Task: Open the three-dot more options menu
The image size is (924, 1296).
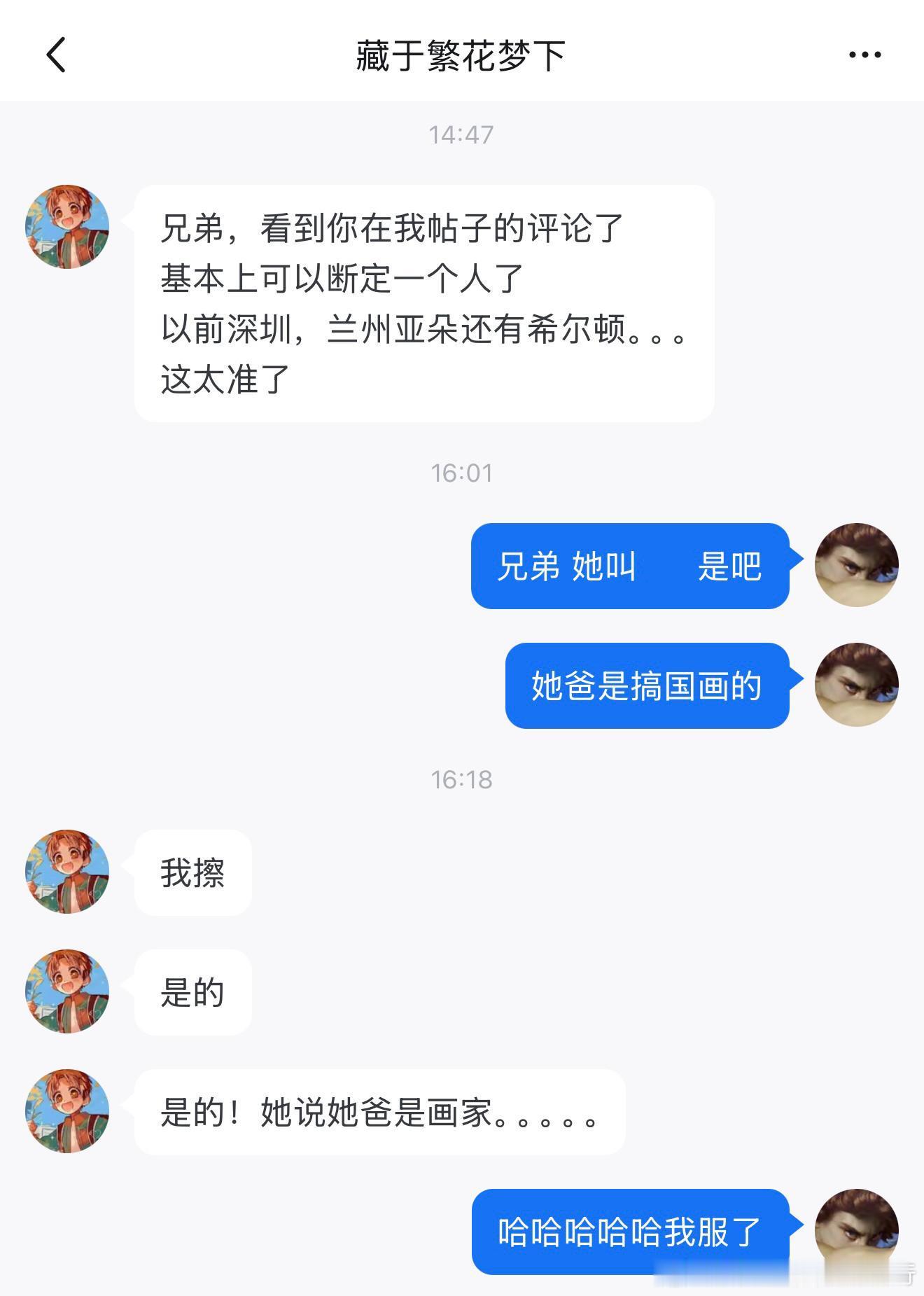Action: 864,55
